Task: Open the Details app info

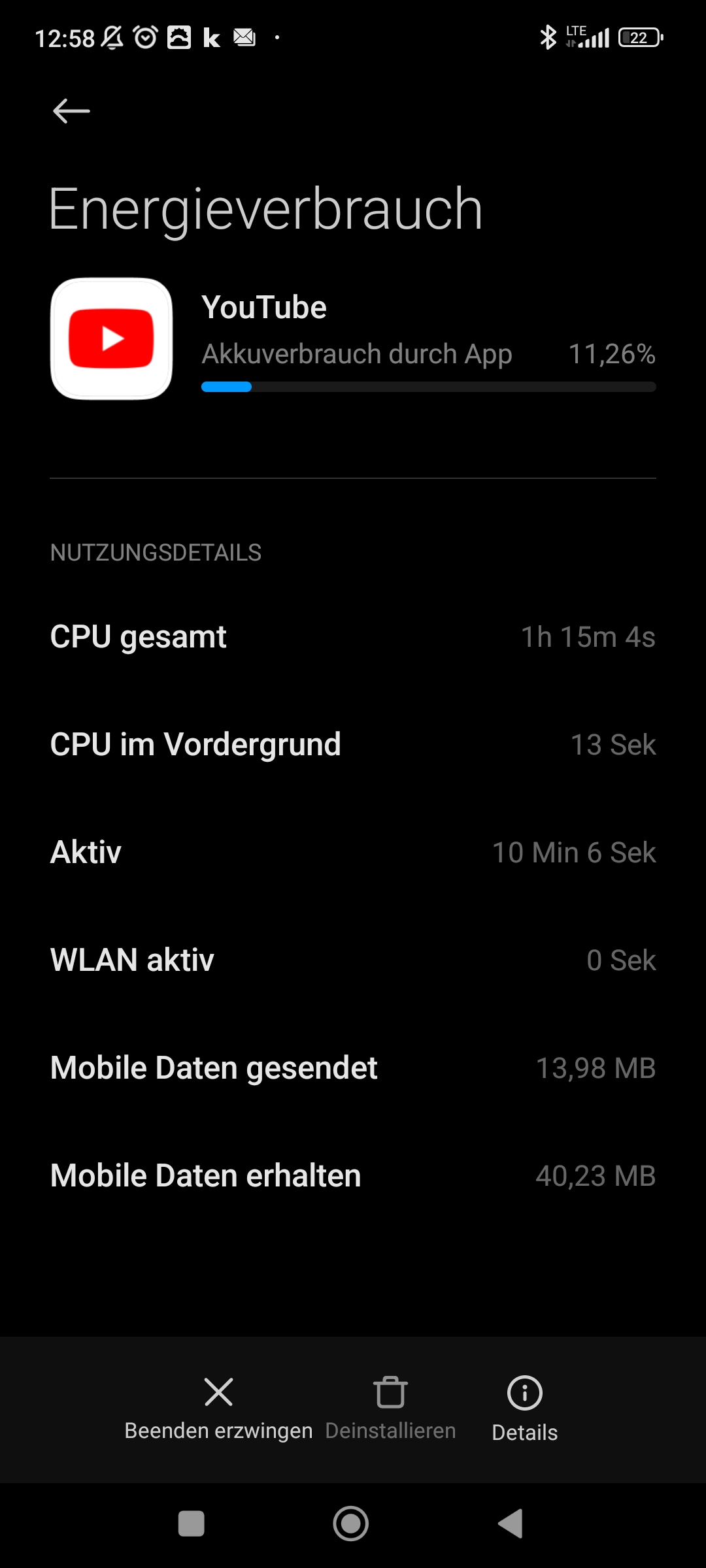Action: point(524,1407)
